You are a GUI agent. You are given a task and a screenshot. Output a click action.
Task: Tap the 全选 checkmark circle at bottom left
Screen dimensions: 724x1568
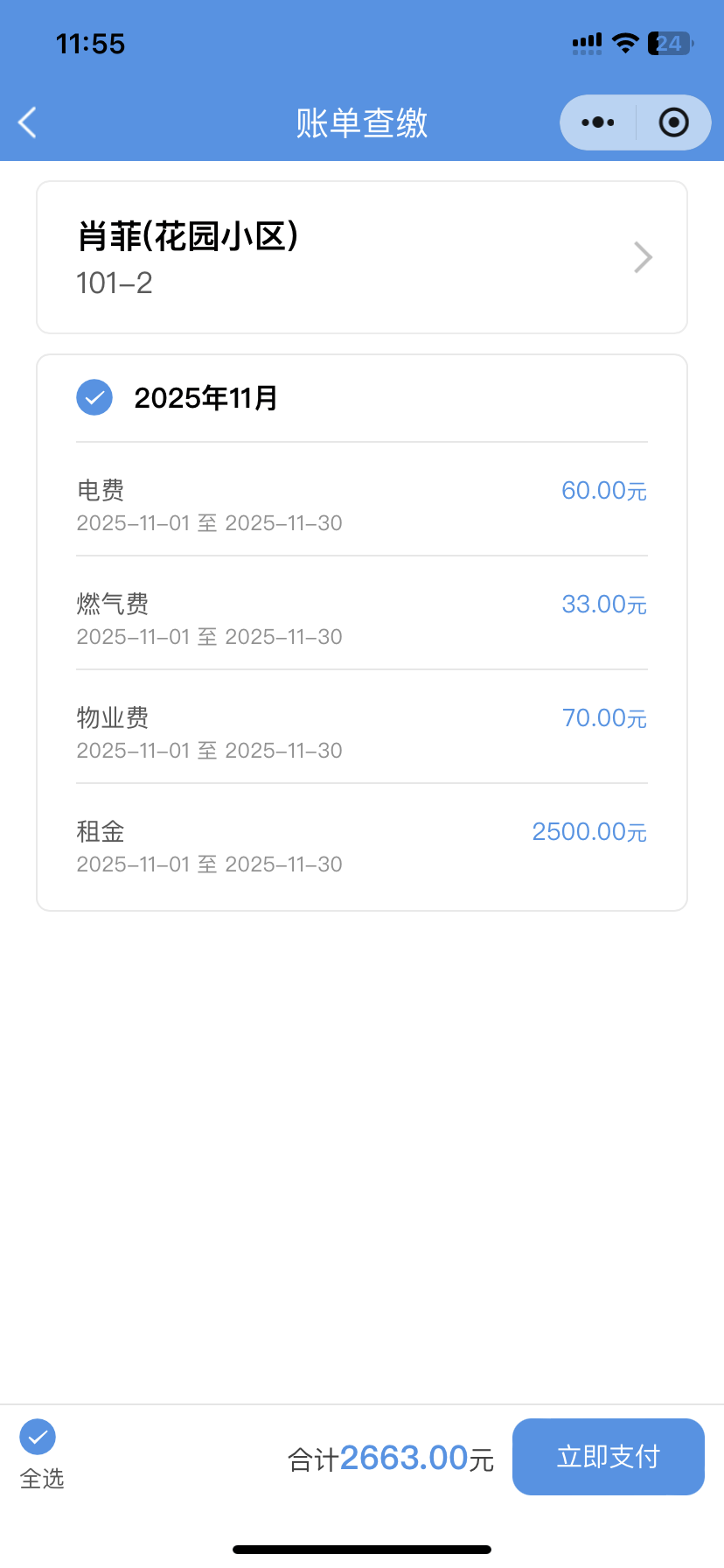pos(37,1436)
